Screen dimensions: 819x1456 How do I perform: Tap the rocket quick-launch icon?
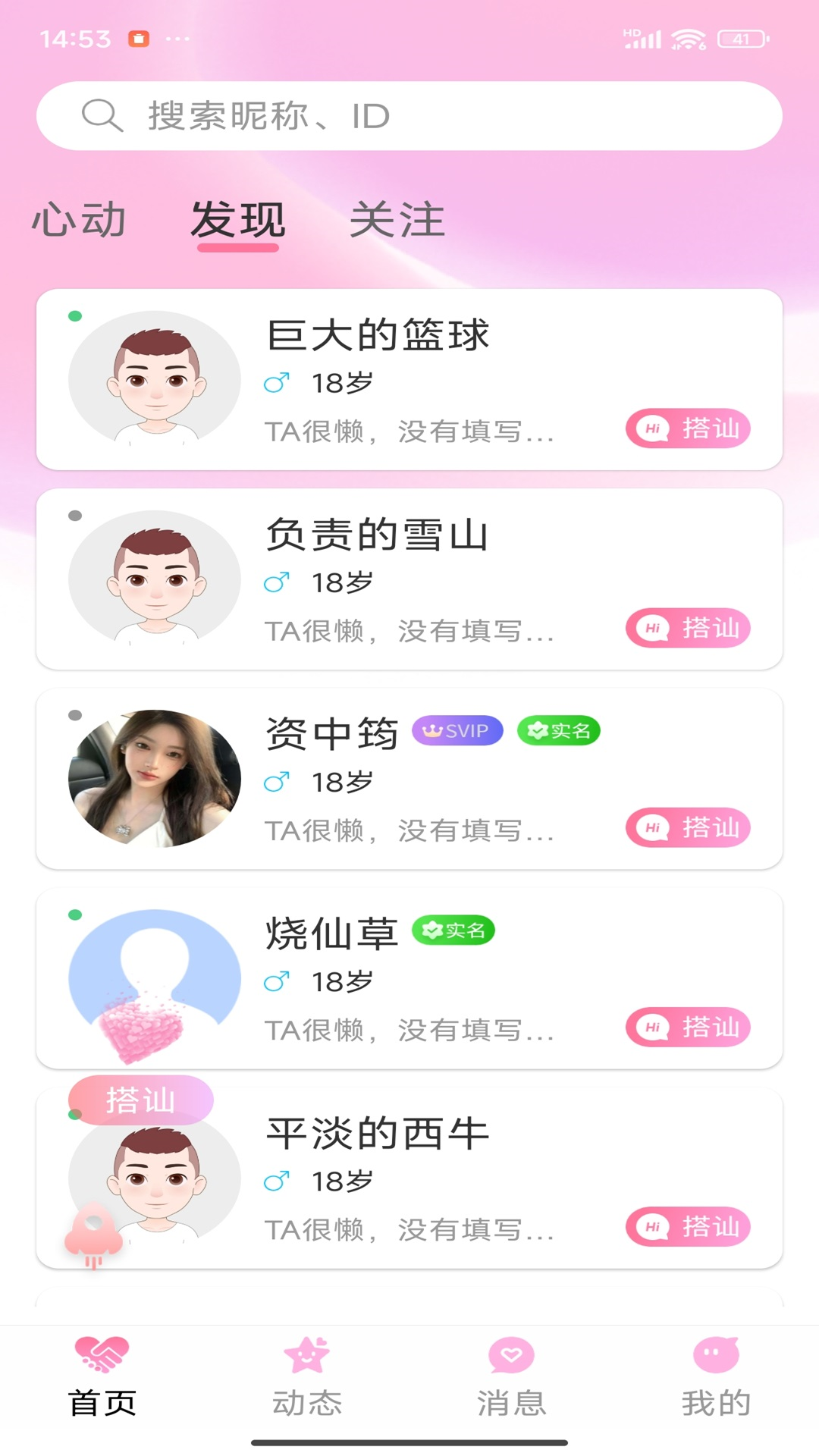click(x=93, y=1233)
